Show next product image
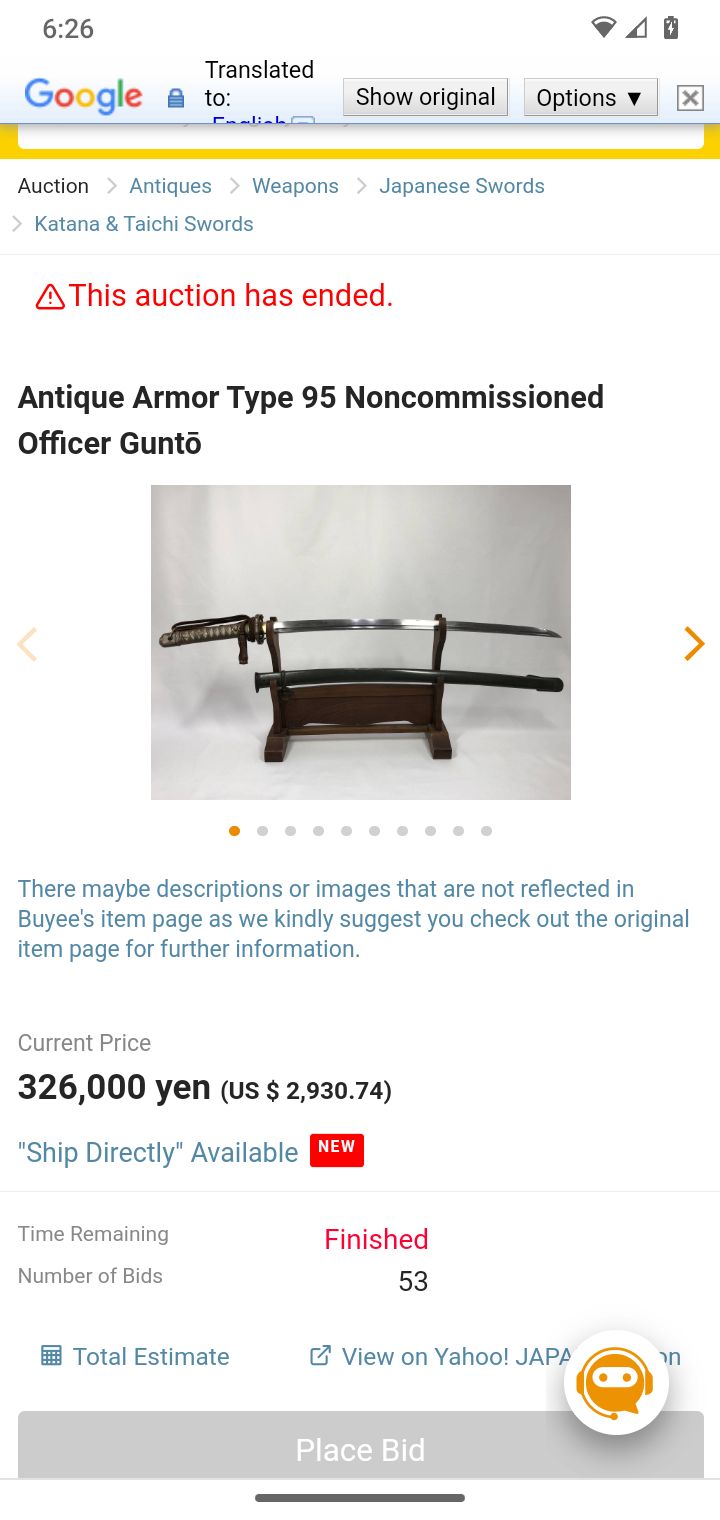This screenshot has width=720, height=1520. coord(693,644)
